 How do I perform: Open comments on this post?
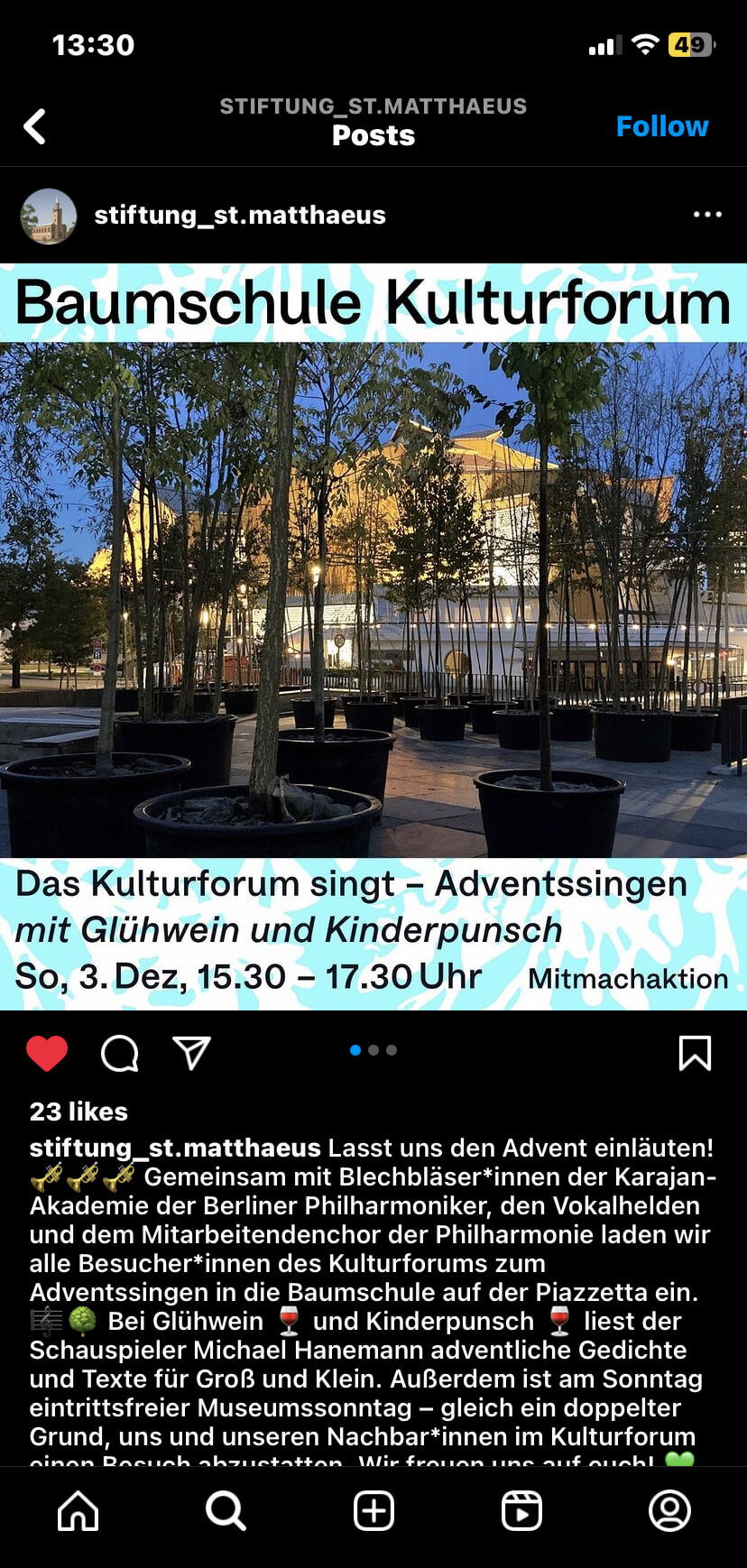119,1053
